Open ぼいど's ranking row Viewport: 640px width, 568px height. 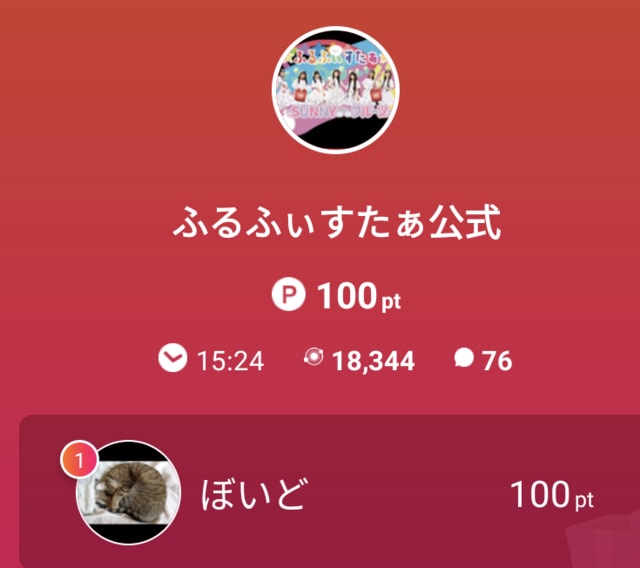click(x=330, y=493)
